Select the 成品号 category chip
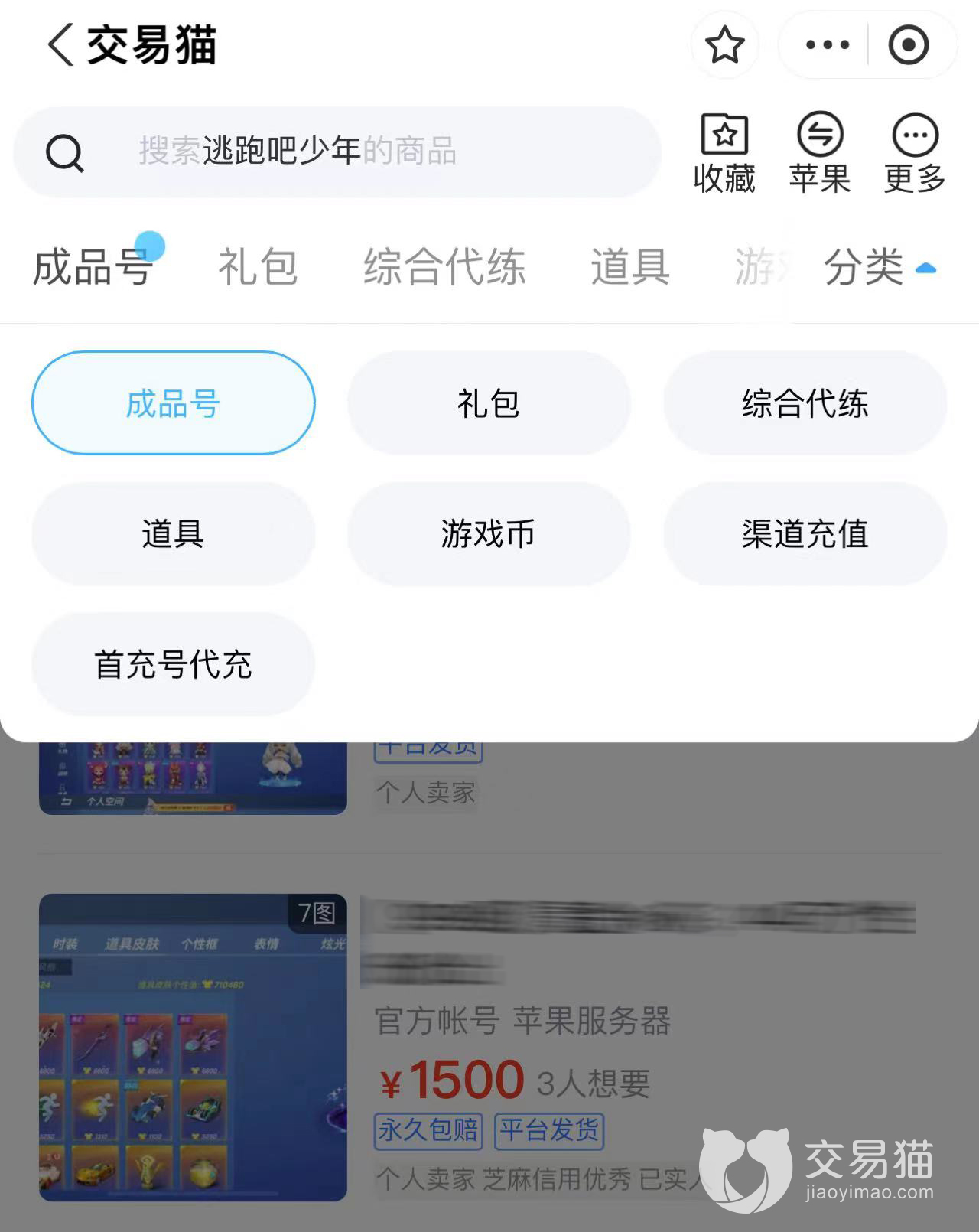This screenshot has width=979, height=1232. (174, 403)
